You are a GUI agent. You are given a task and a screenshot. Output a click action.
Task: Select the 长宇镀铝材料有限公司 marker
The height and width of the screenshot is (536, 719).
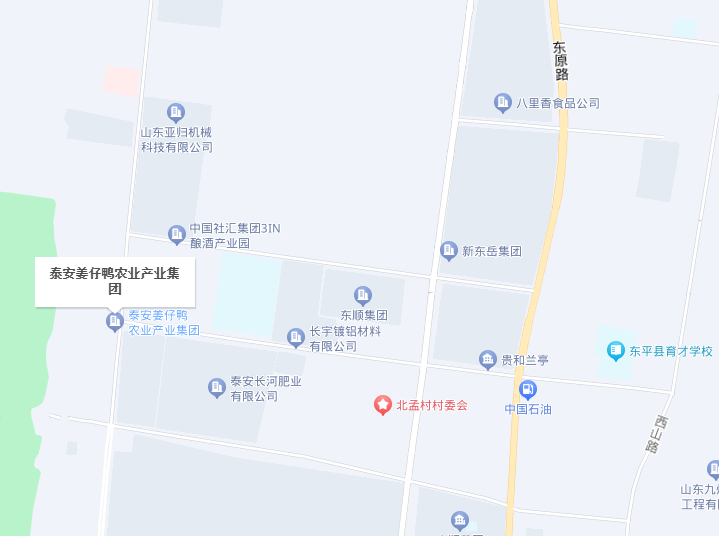[295, 338]
